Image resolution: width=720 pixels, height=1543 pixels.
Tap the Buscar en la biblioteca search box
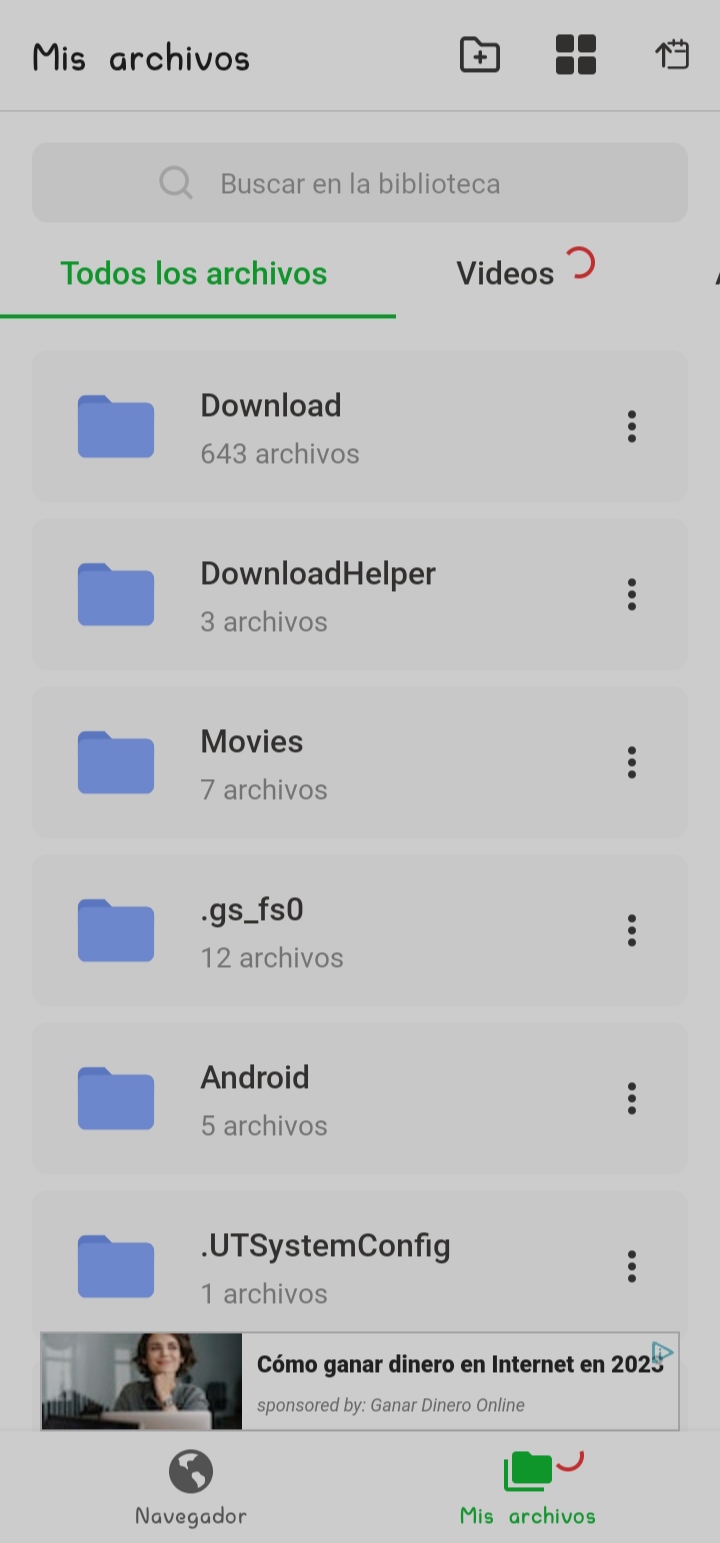[x=360, y=183]
